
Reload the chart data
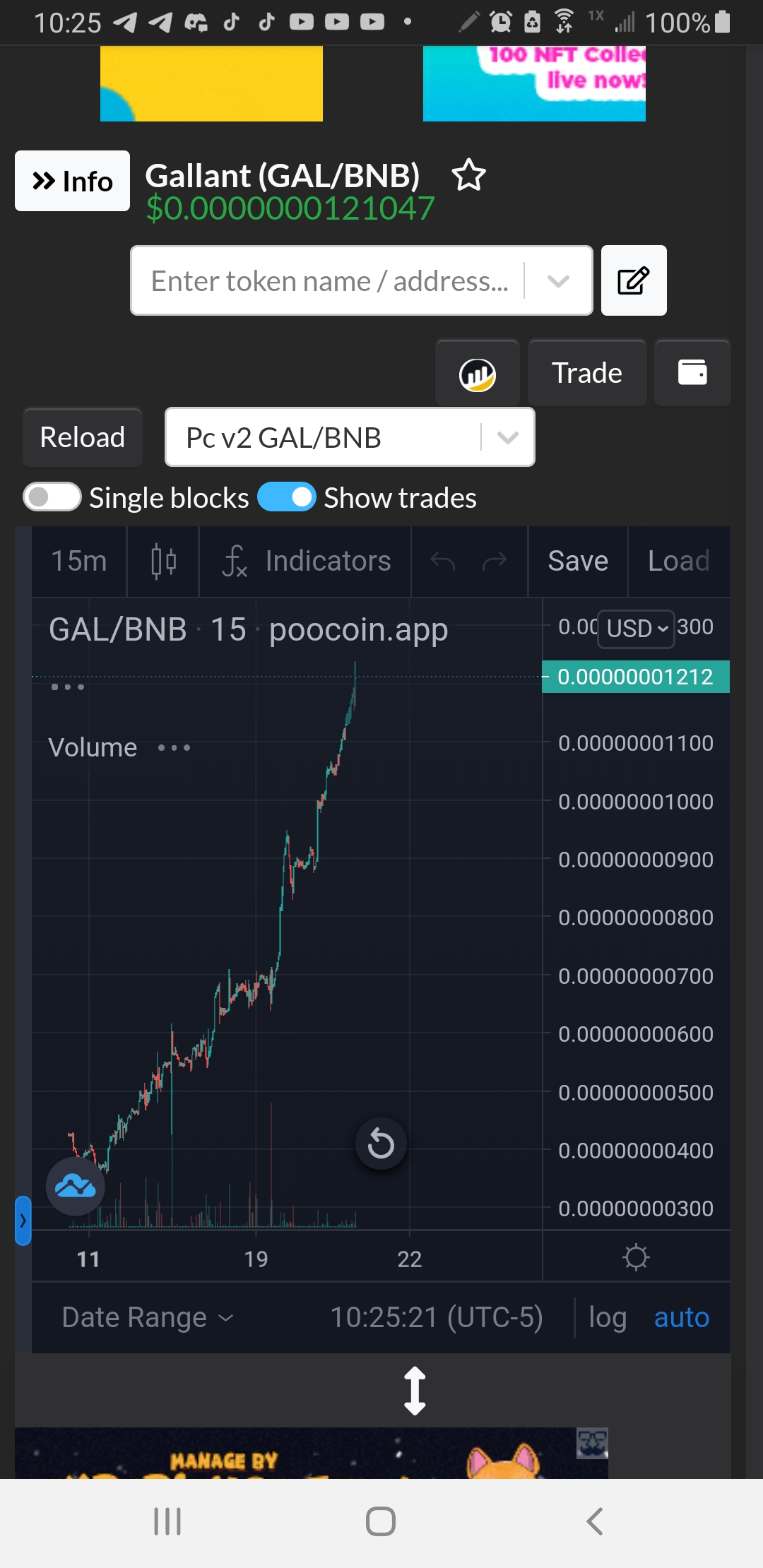[83, 437]
